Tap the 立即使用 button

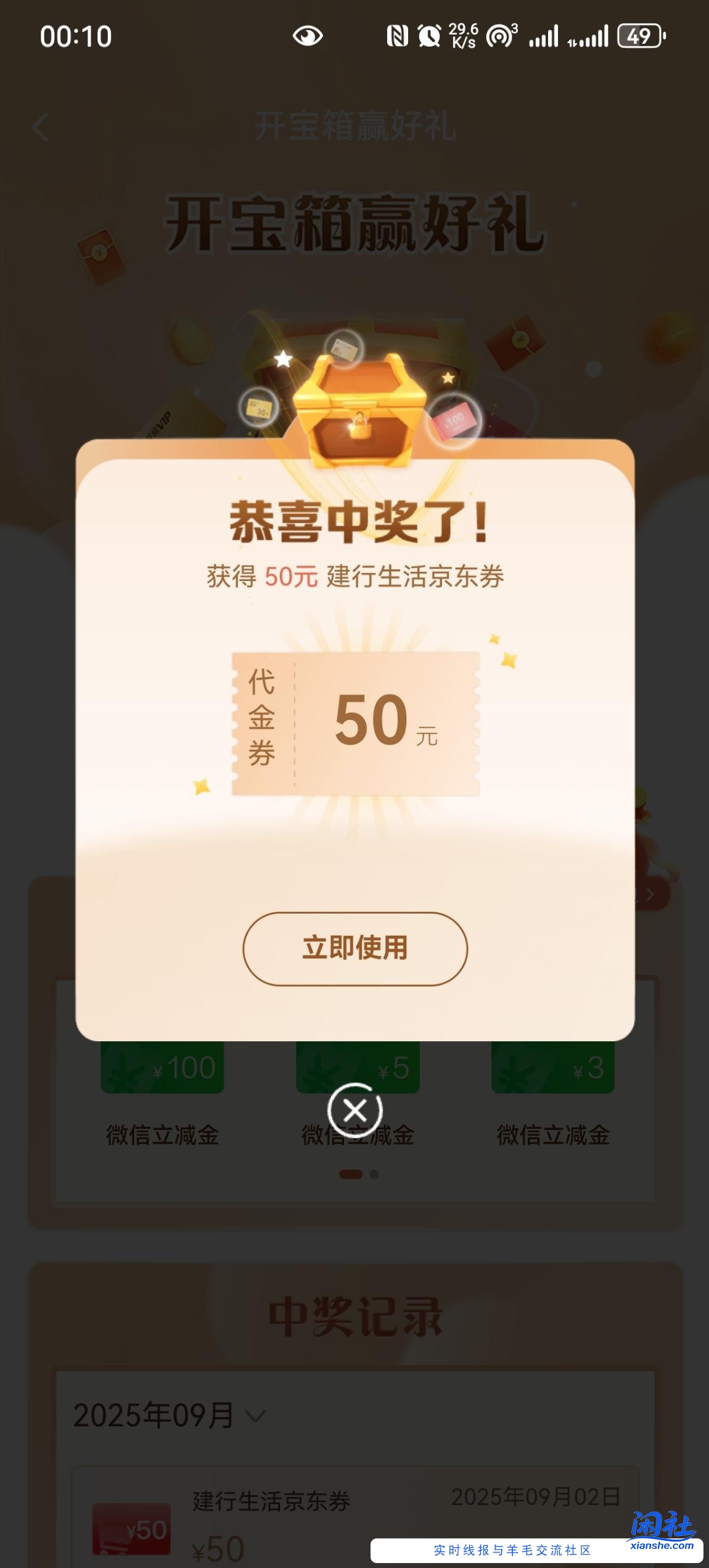tap(355, 948)
